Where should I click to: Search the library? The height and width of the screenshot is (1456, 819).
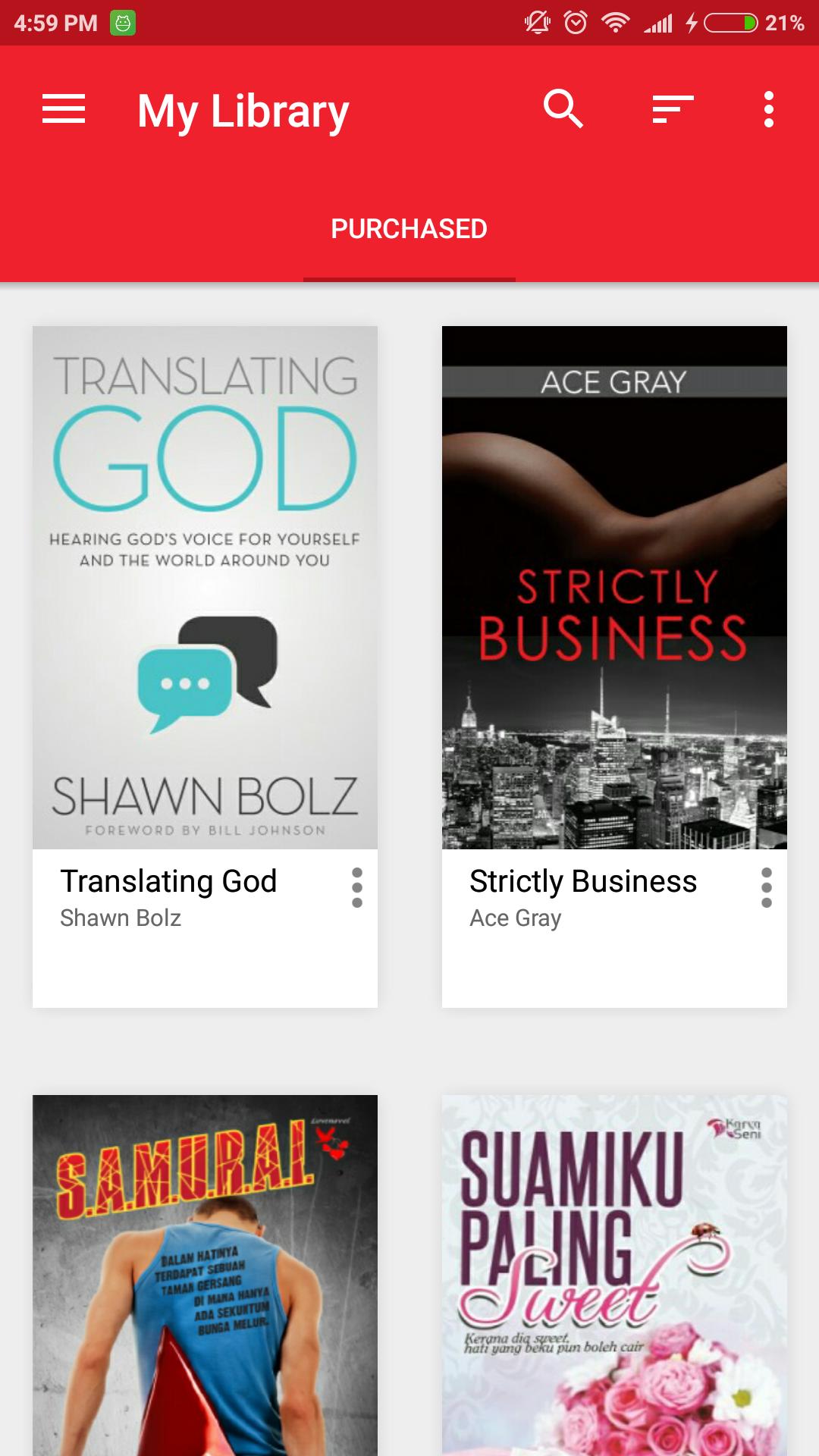563,109
